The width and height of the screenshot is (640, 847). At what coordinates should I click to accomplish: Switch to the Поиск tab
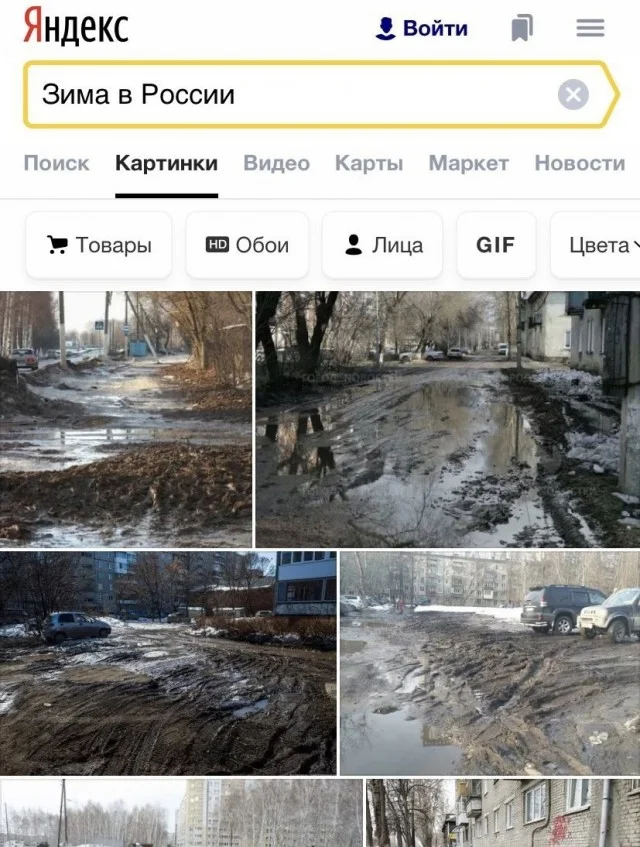click(x=56, y=163)
